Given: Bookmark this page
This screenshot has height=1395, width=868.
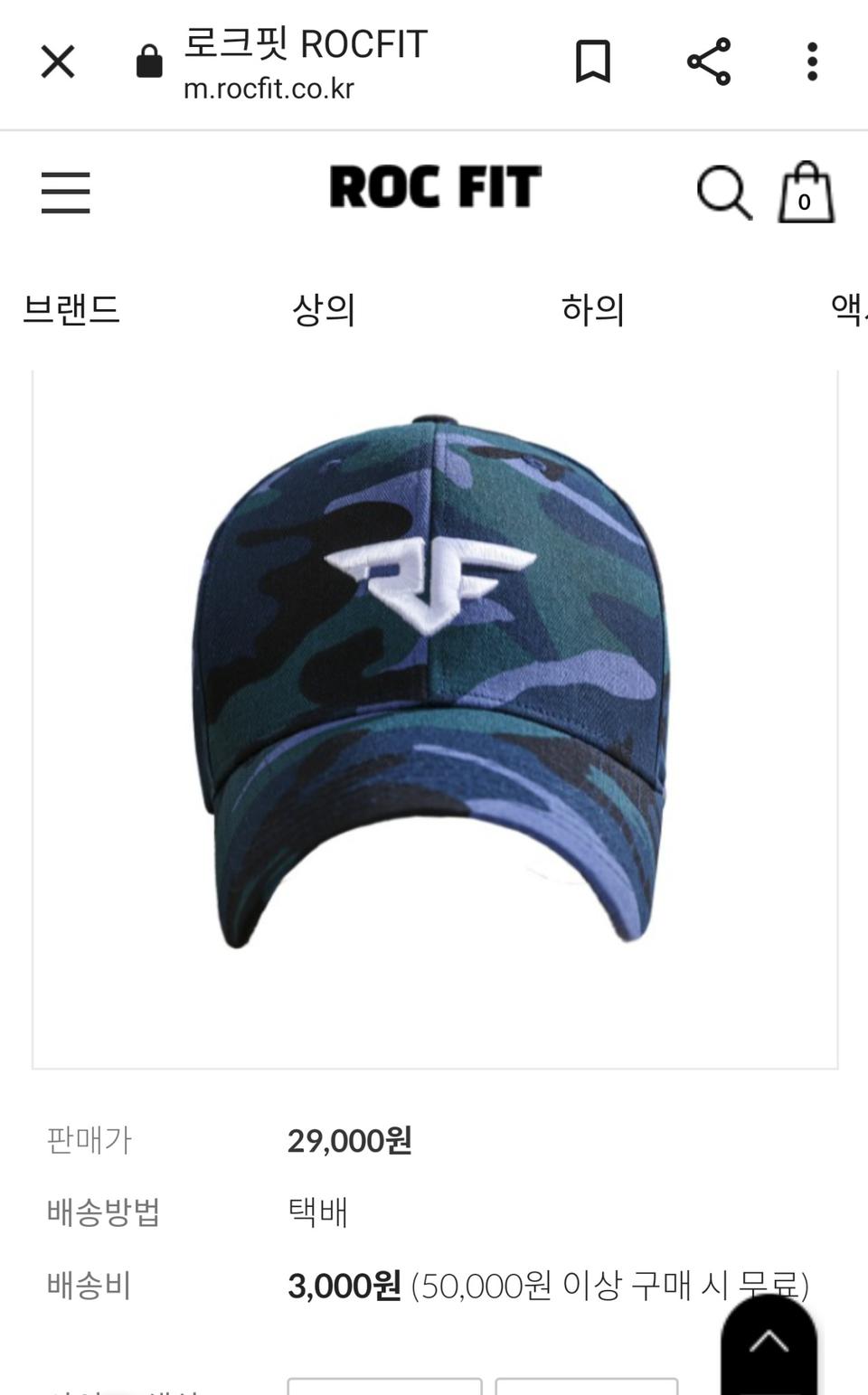Looking at the screenshot, I should 592,61.
